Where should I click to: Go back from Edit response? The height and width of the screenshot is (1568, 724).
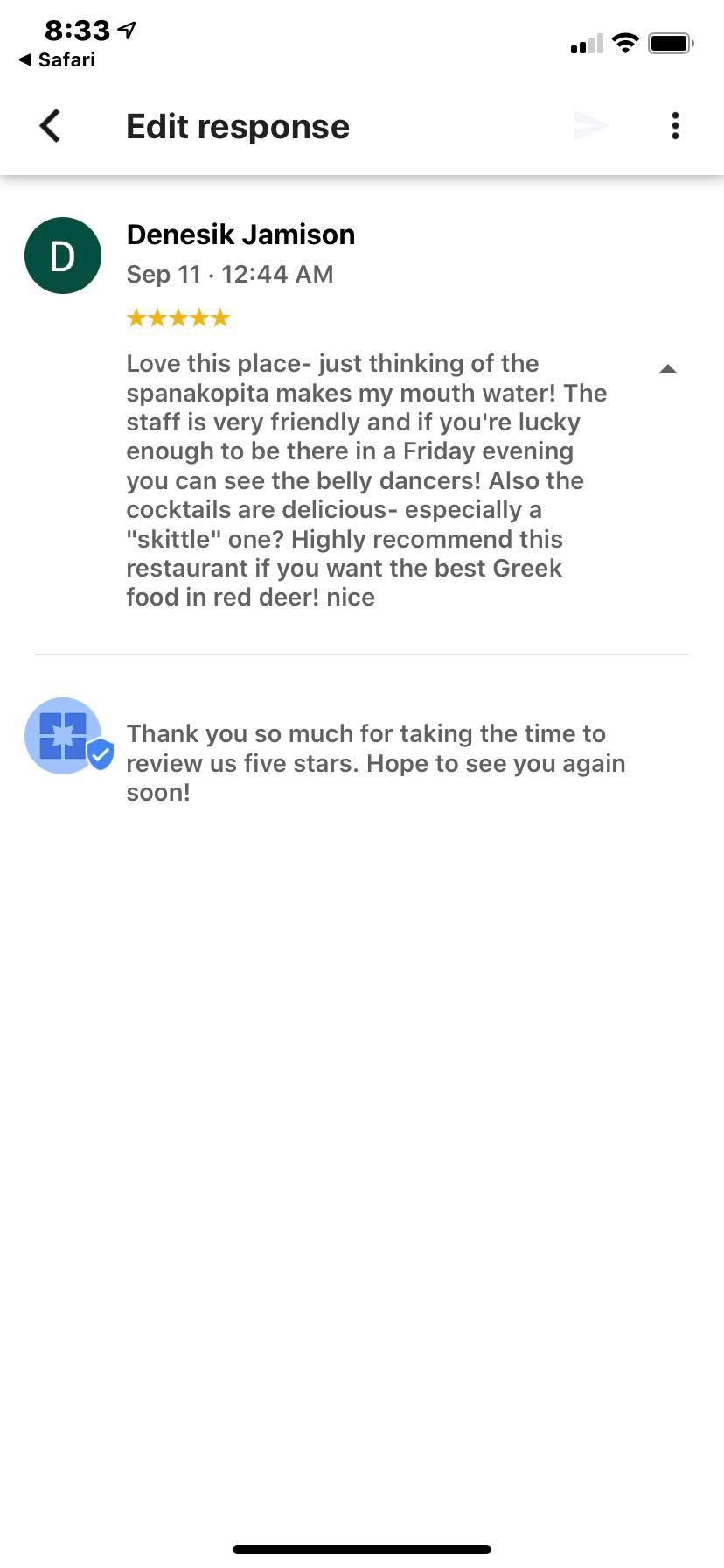coord(51,126)
